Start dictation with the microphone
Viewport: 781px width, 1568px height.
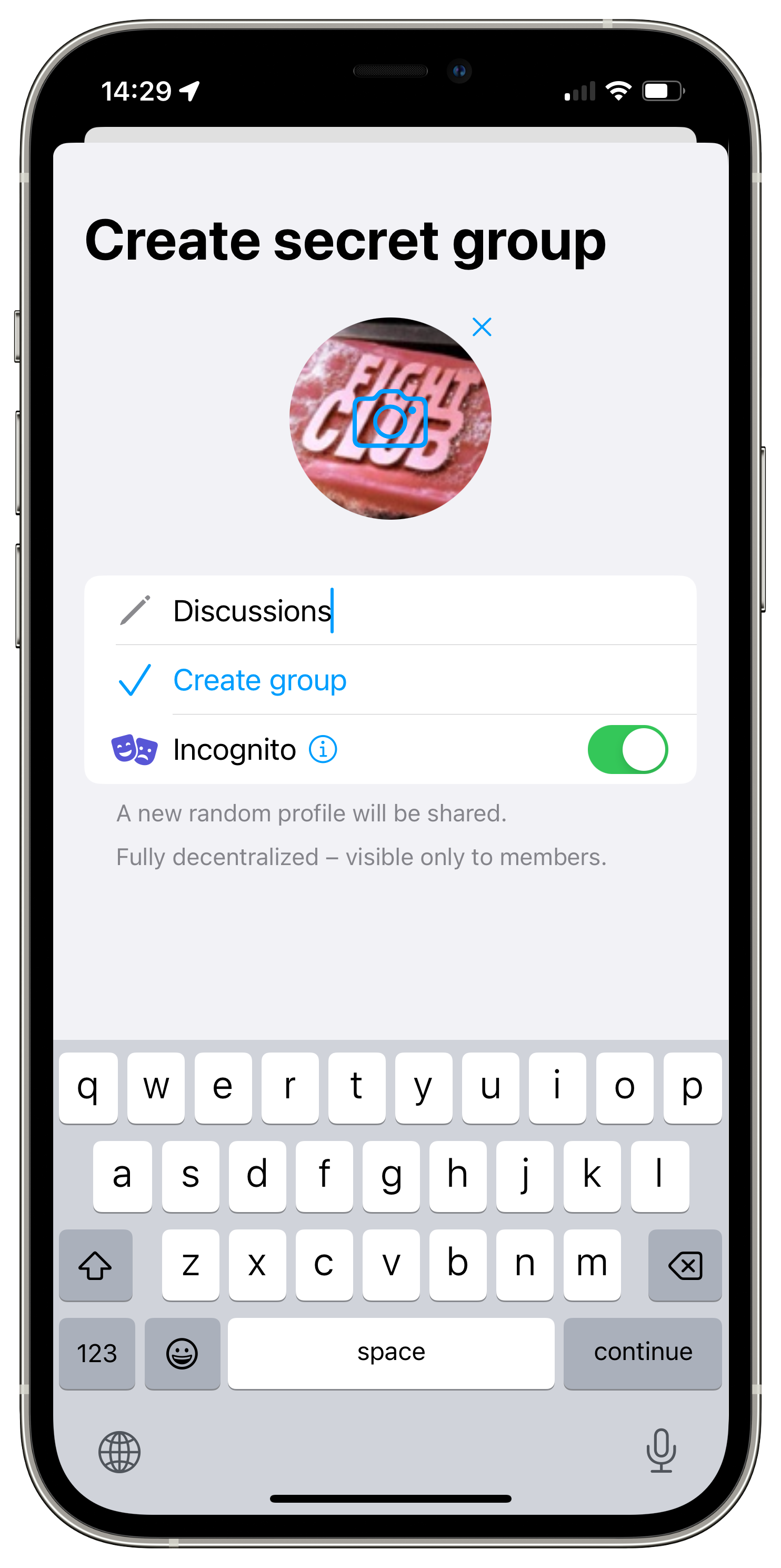click(x=660, y=1451)
